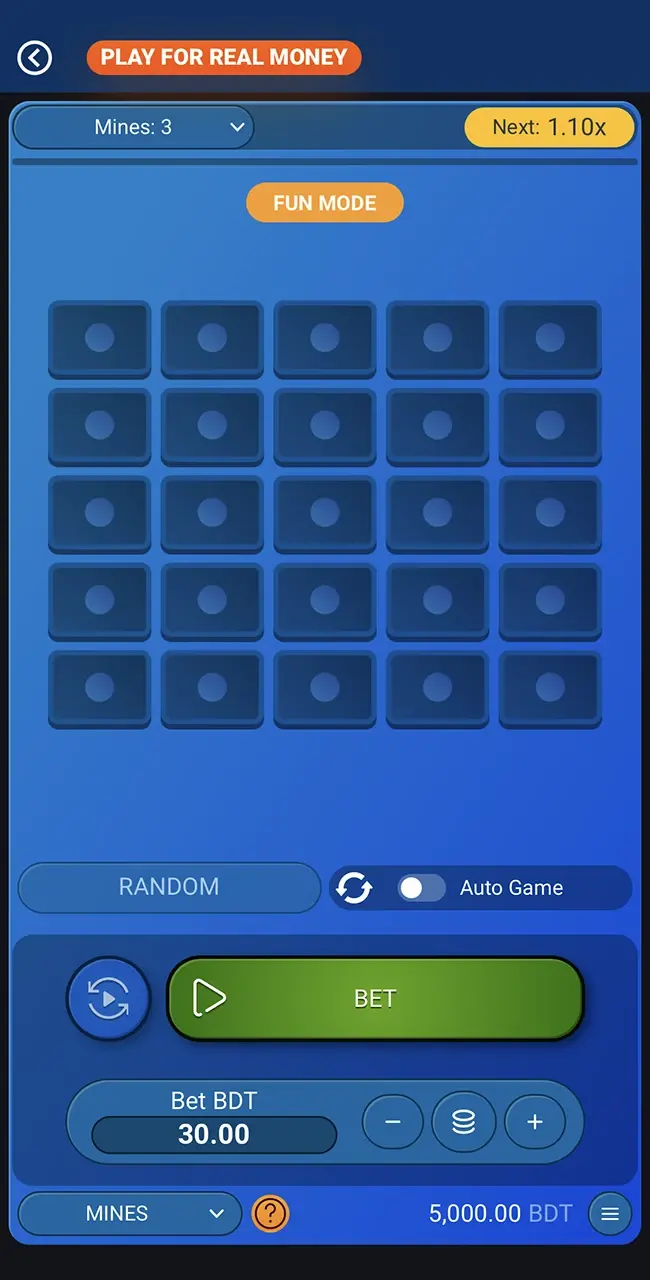Tap Play For Real Money button
650x1280 pixels.
pyautogui.click(x=224, y=58)
